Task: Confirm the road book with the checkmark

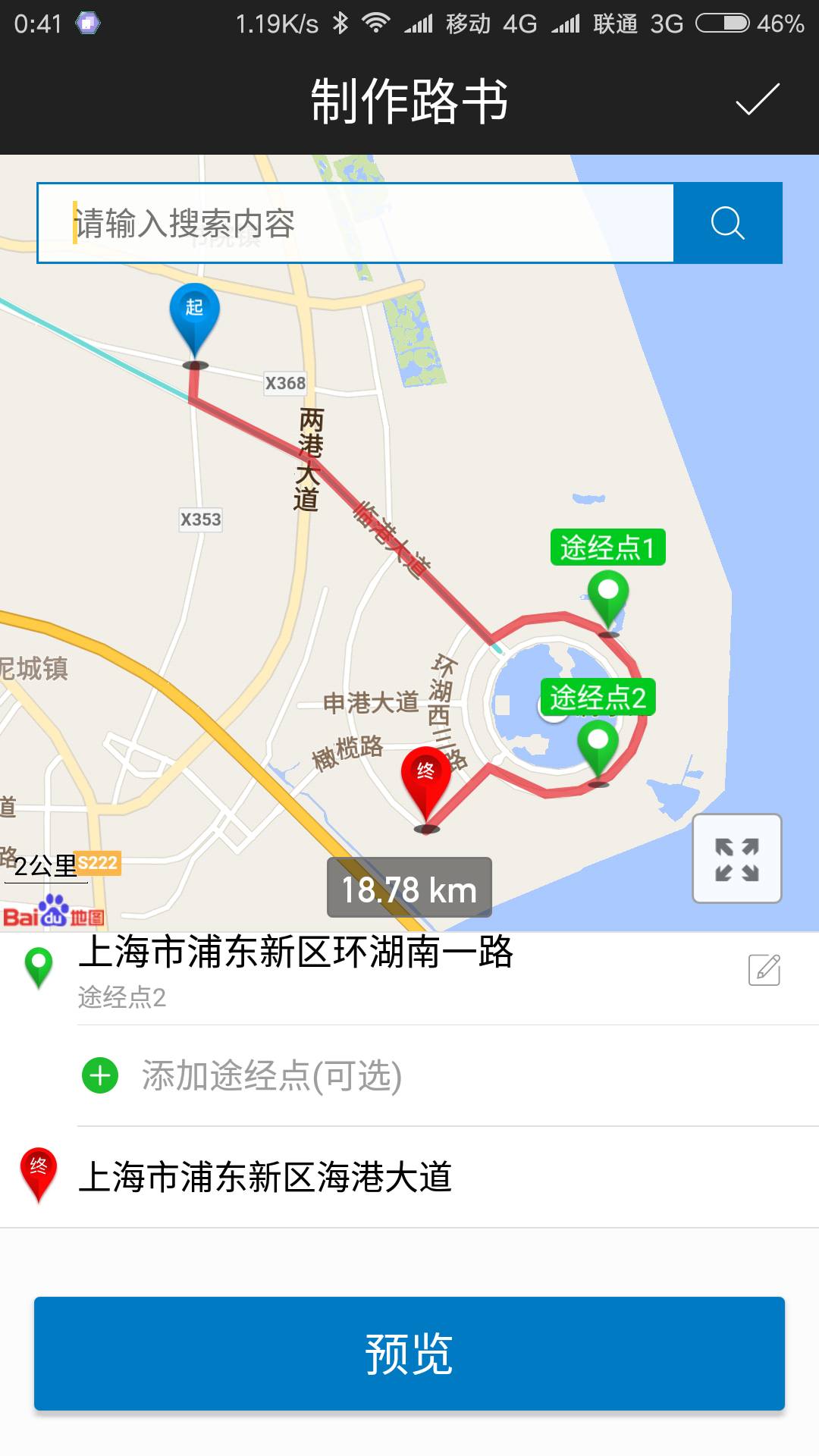Action: coord(758,99)
